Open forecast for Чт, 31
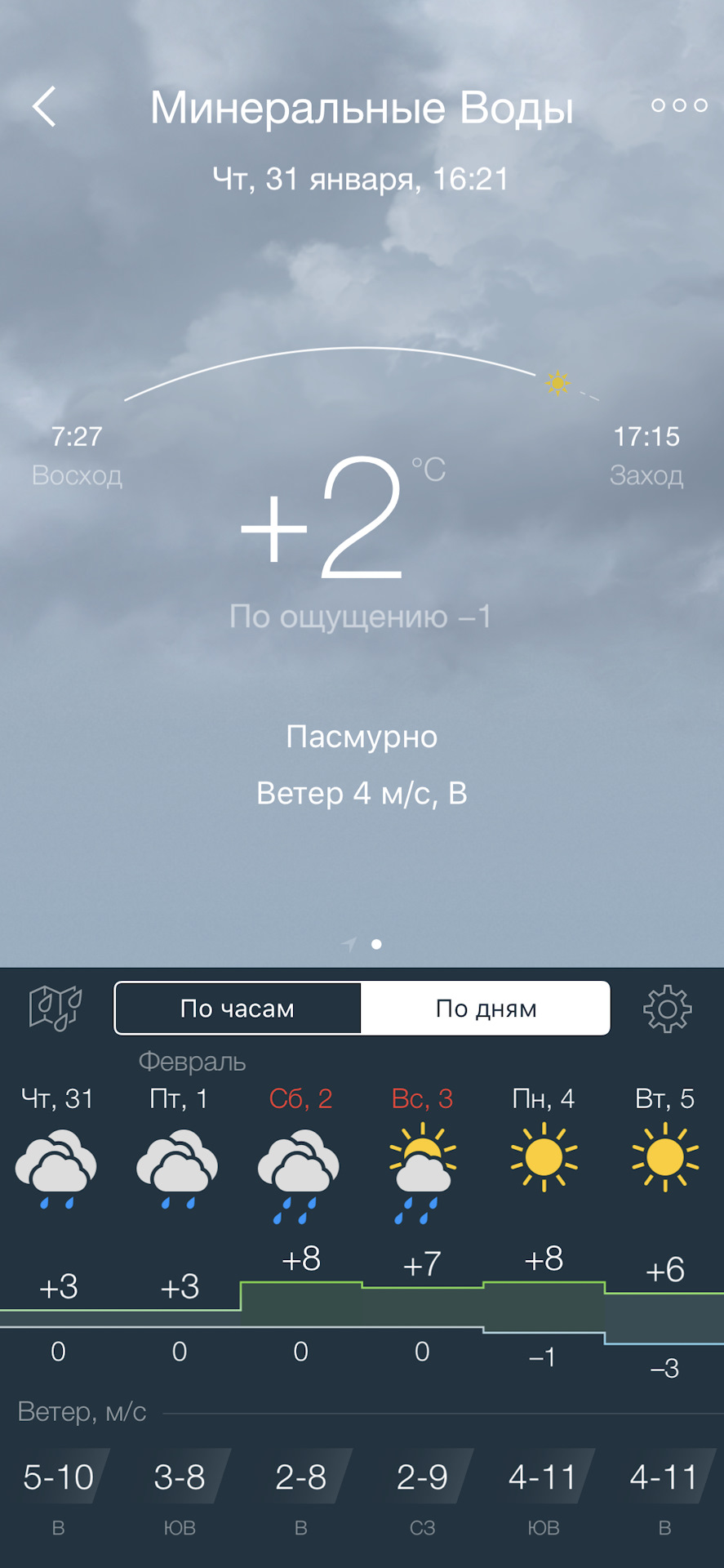This screenshot has width=724, height=1568. (57, 1160)
